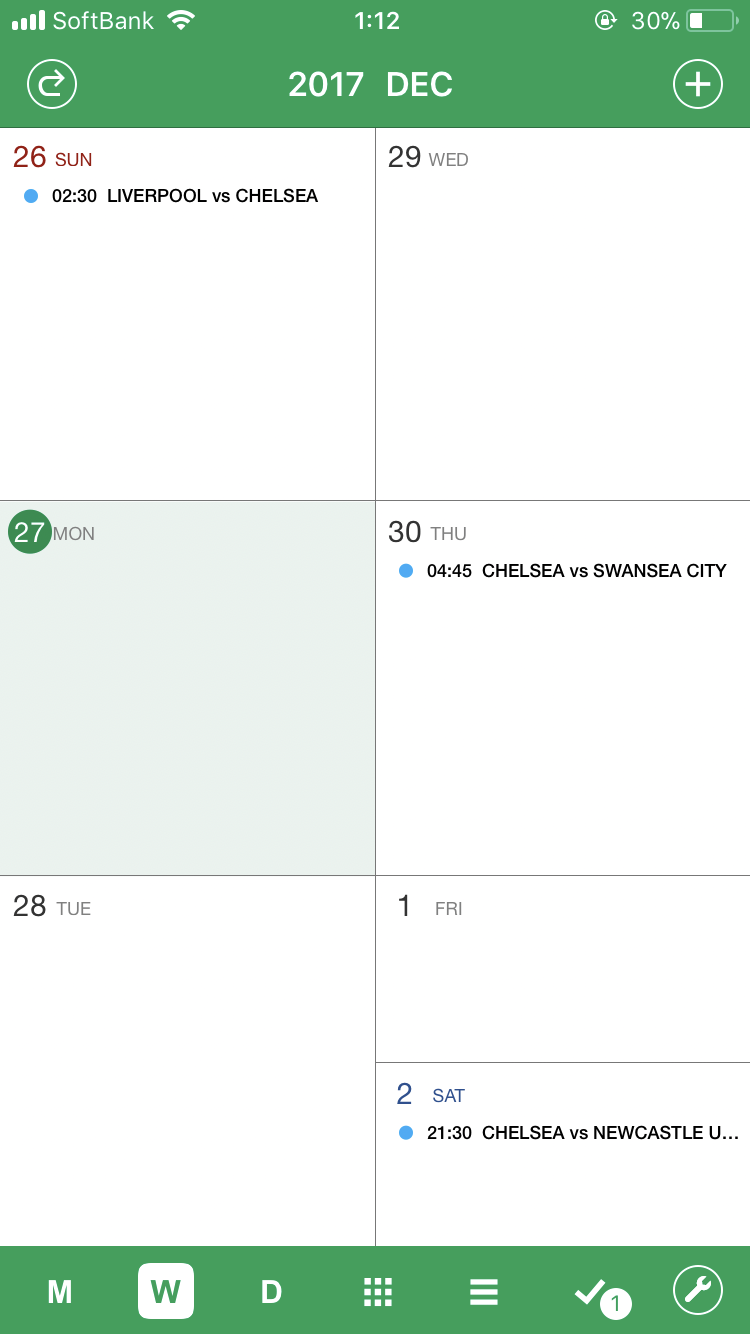Open the grid view tab
750x1334 pixels.
tap(377, 1292)
